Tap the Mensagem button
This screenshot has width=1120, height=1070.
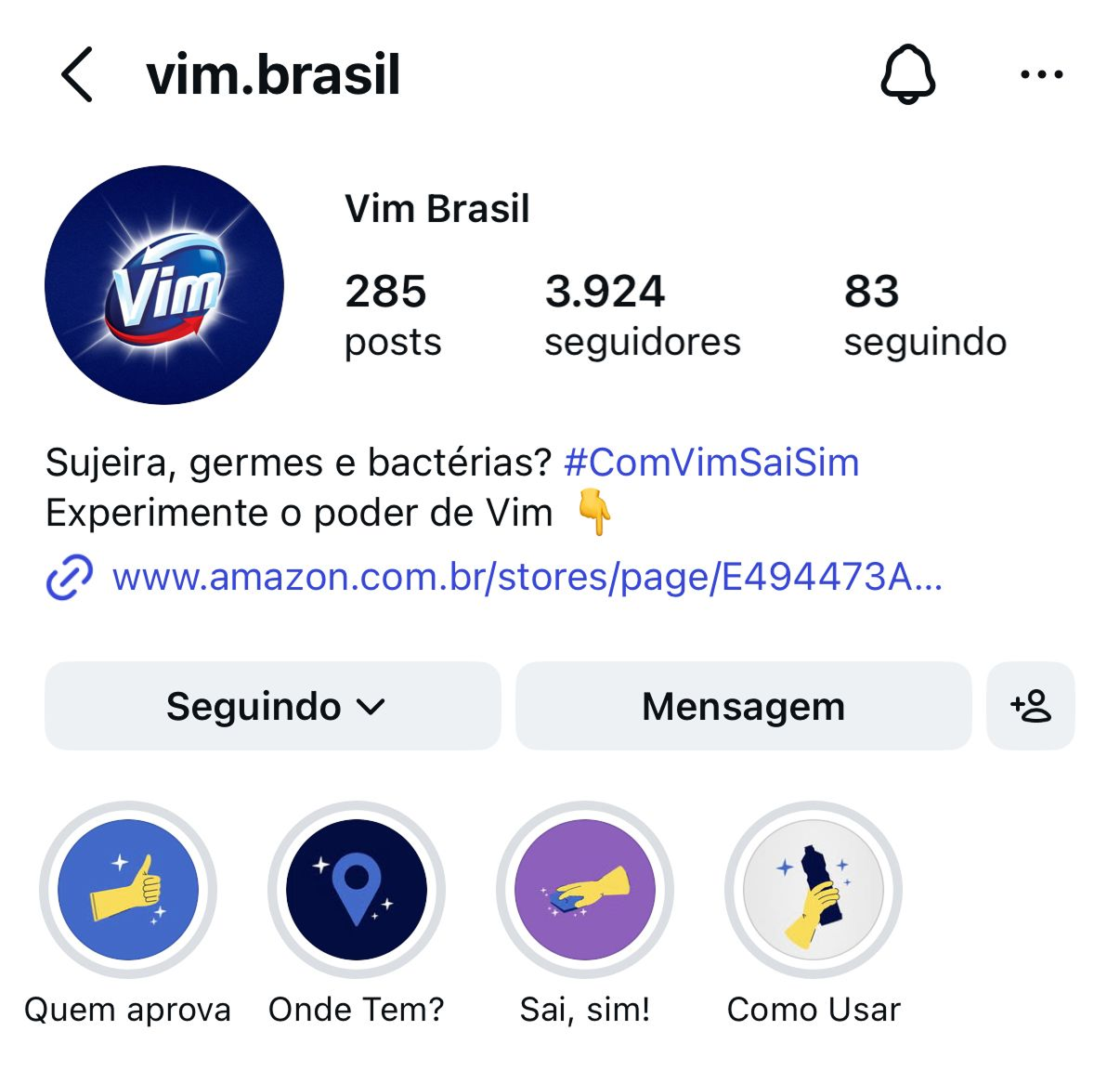point(743,706)
